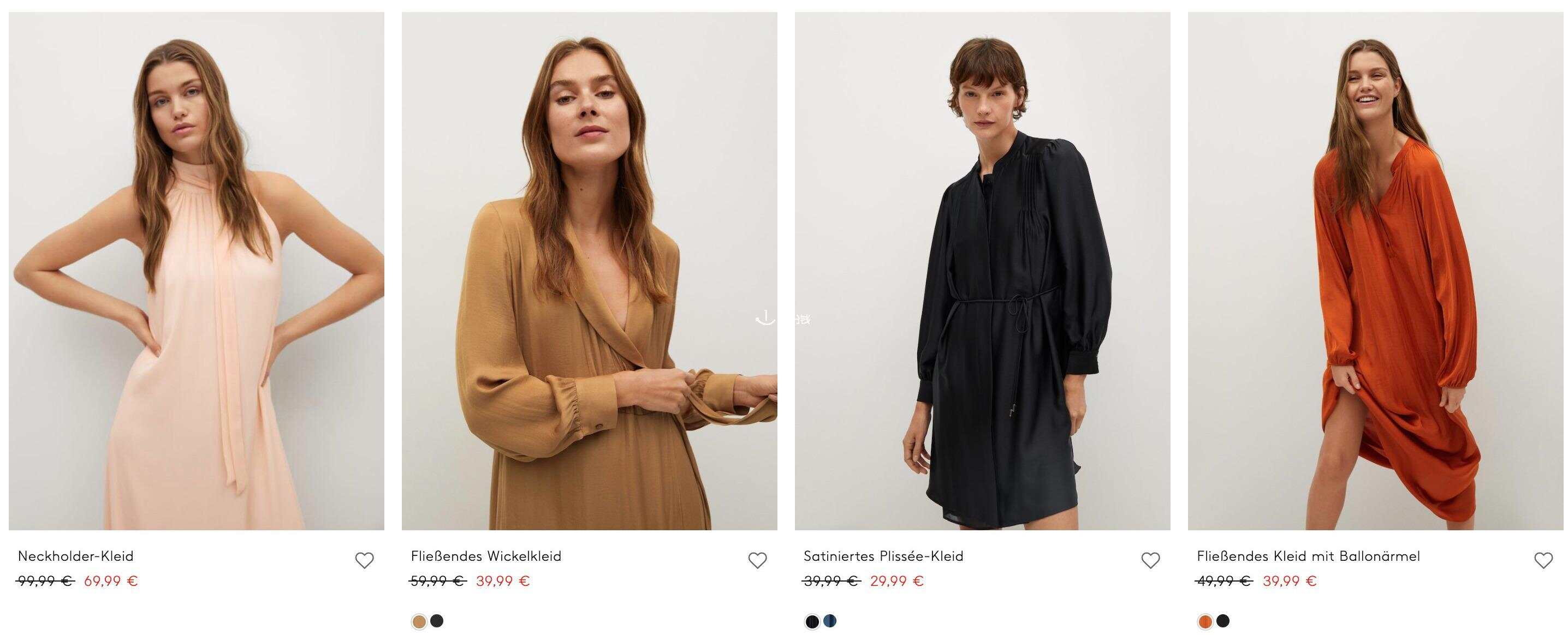Open the Satiniertes Plissée-Kleid title link
This screenshot has width=1568, height=635.
(x=883, y=556)
